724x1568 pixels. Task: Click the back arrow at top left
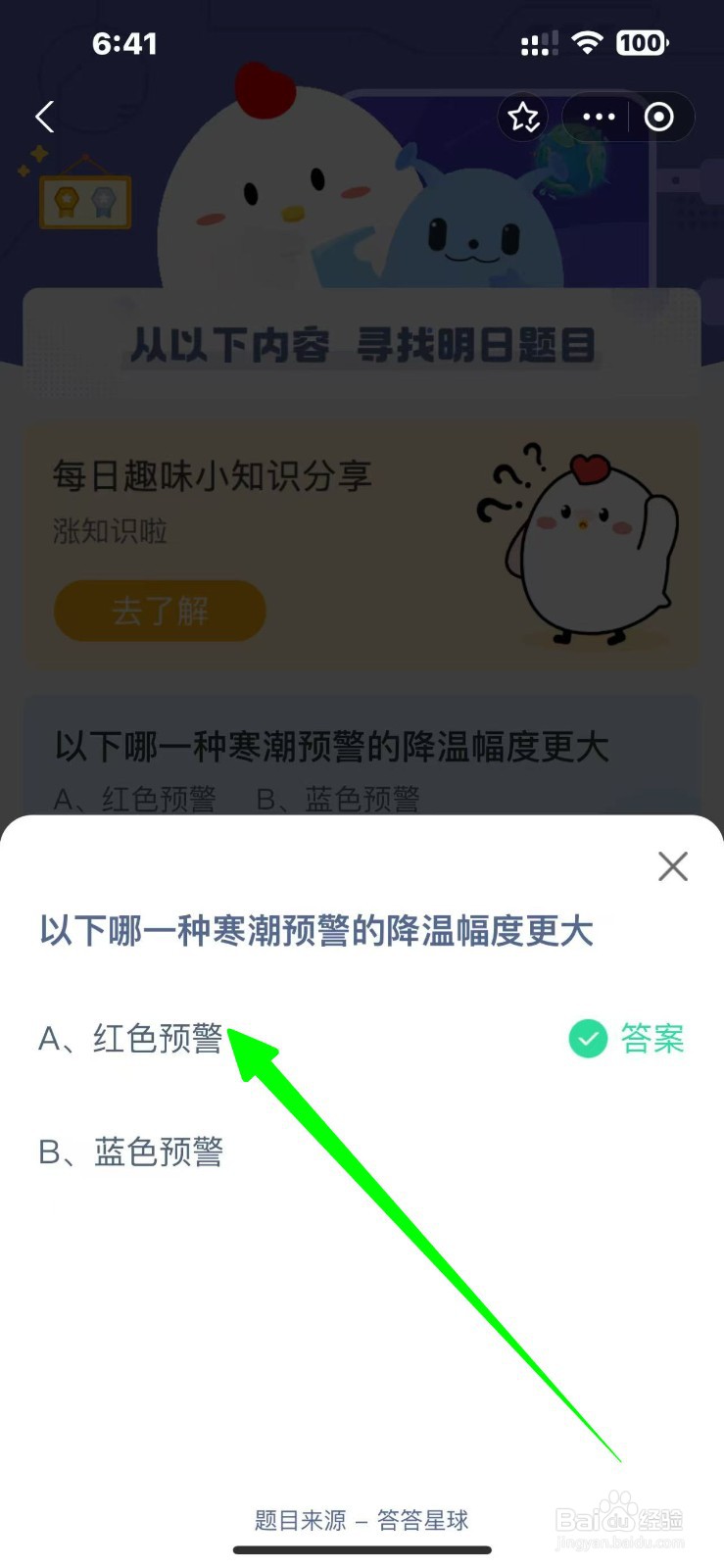[x=43, y=117]
